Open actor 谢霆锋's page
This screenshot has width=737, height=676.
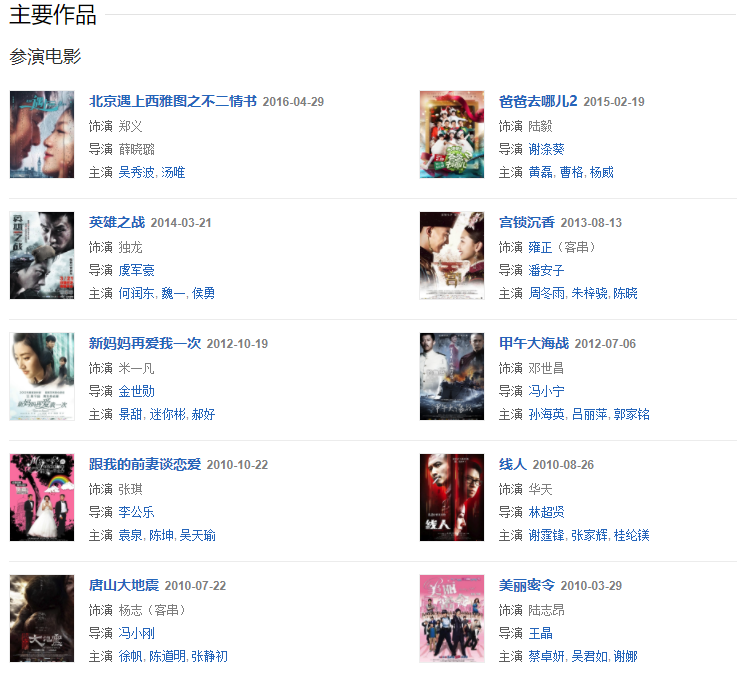[546, 535]
